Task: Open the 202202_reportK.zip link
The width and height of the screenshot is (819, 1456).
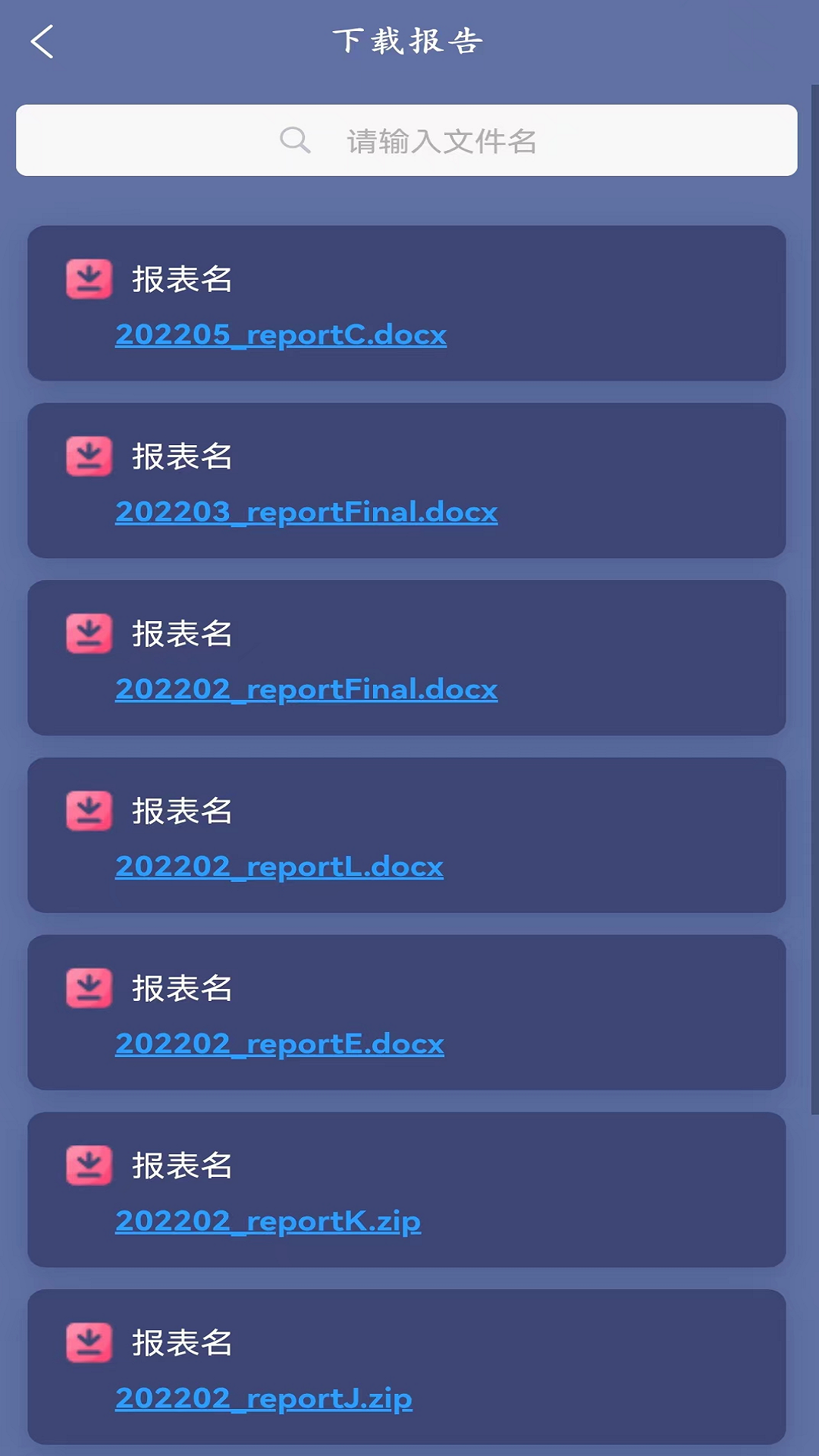Action: (268, 1222)
